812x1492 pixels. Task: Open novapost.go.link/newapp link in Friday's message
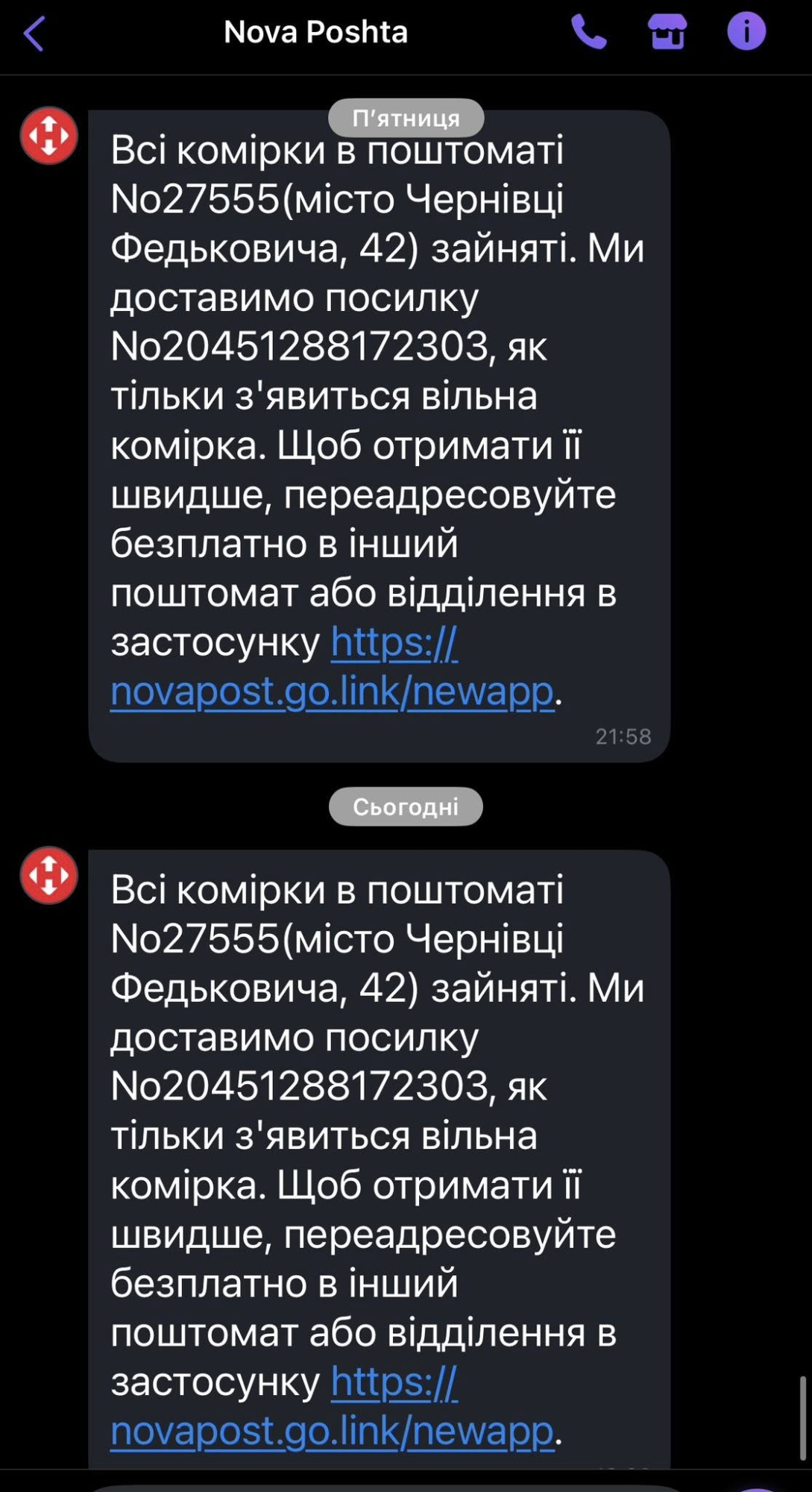333,691
